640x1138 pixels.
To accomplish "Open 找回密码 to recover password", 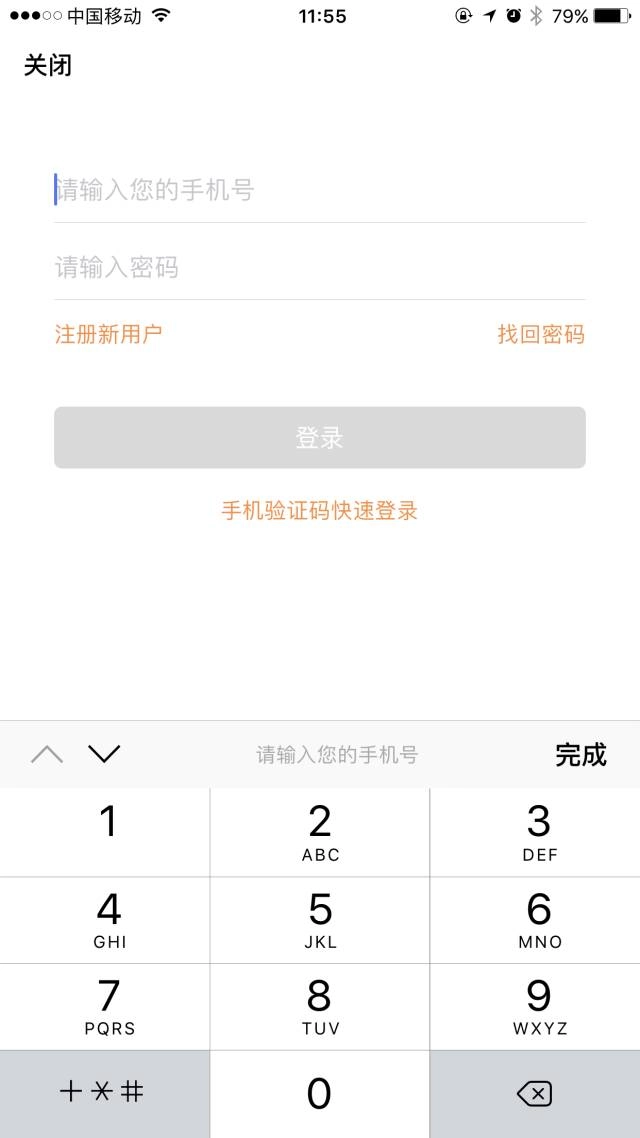I will click(x=541, y=334).
